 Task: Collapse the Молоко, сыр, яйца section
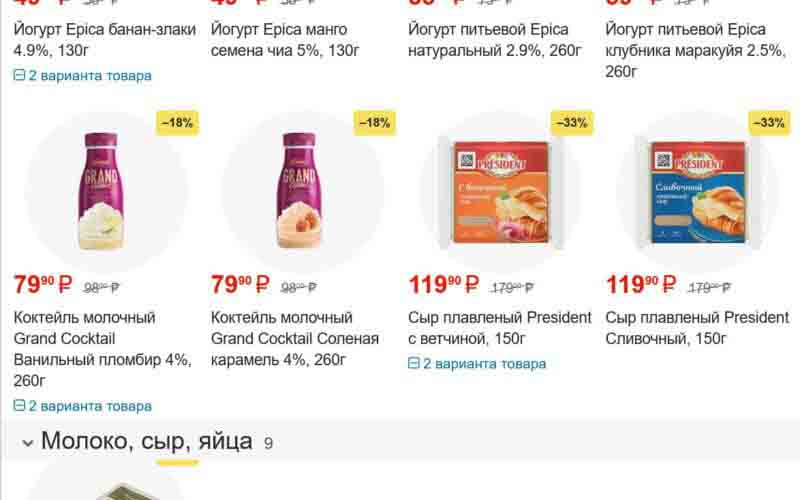28,442
